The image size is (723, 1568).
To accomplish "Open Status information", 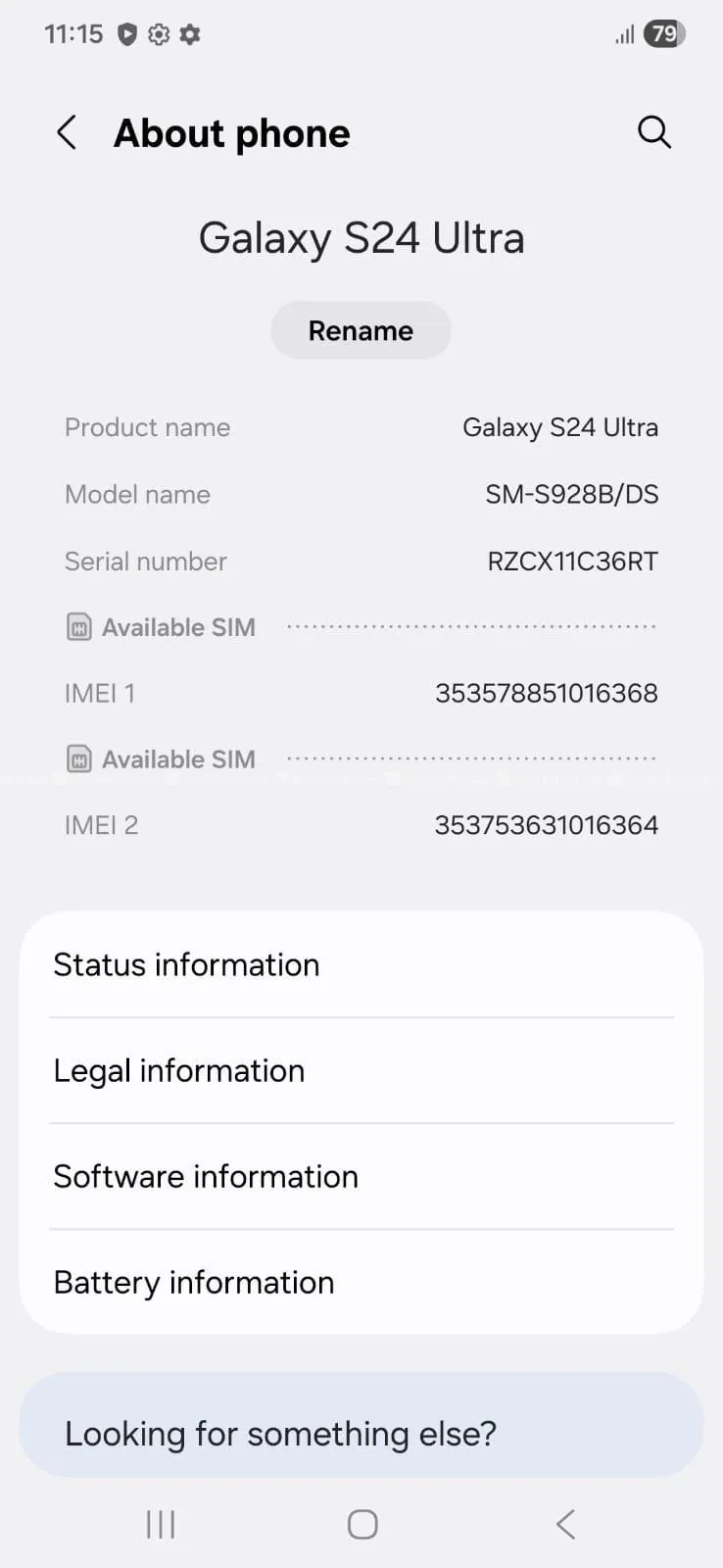I will coord(361,964).
